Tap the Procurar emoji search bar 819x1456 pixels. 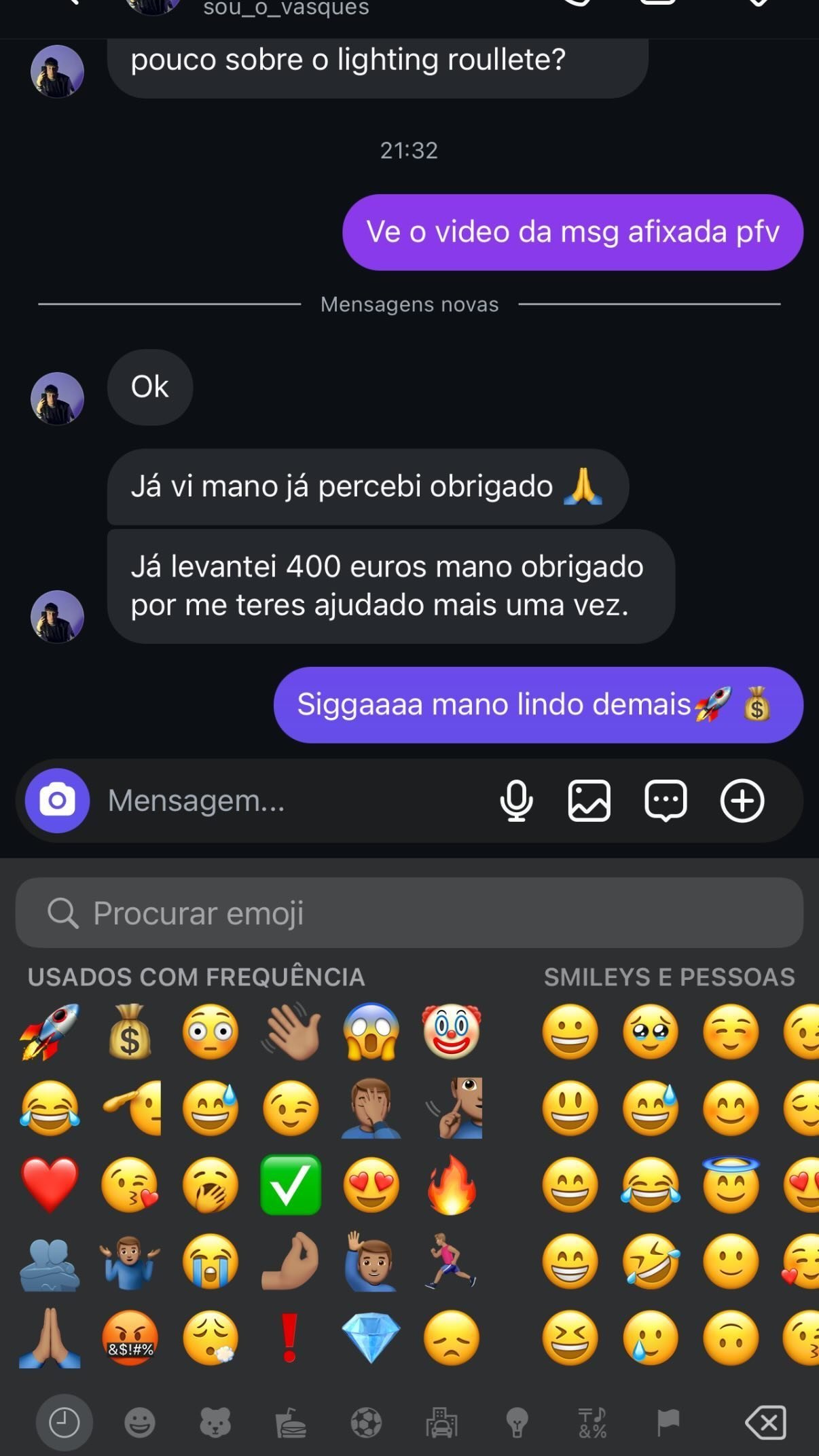409,913
